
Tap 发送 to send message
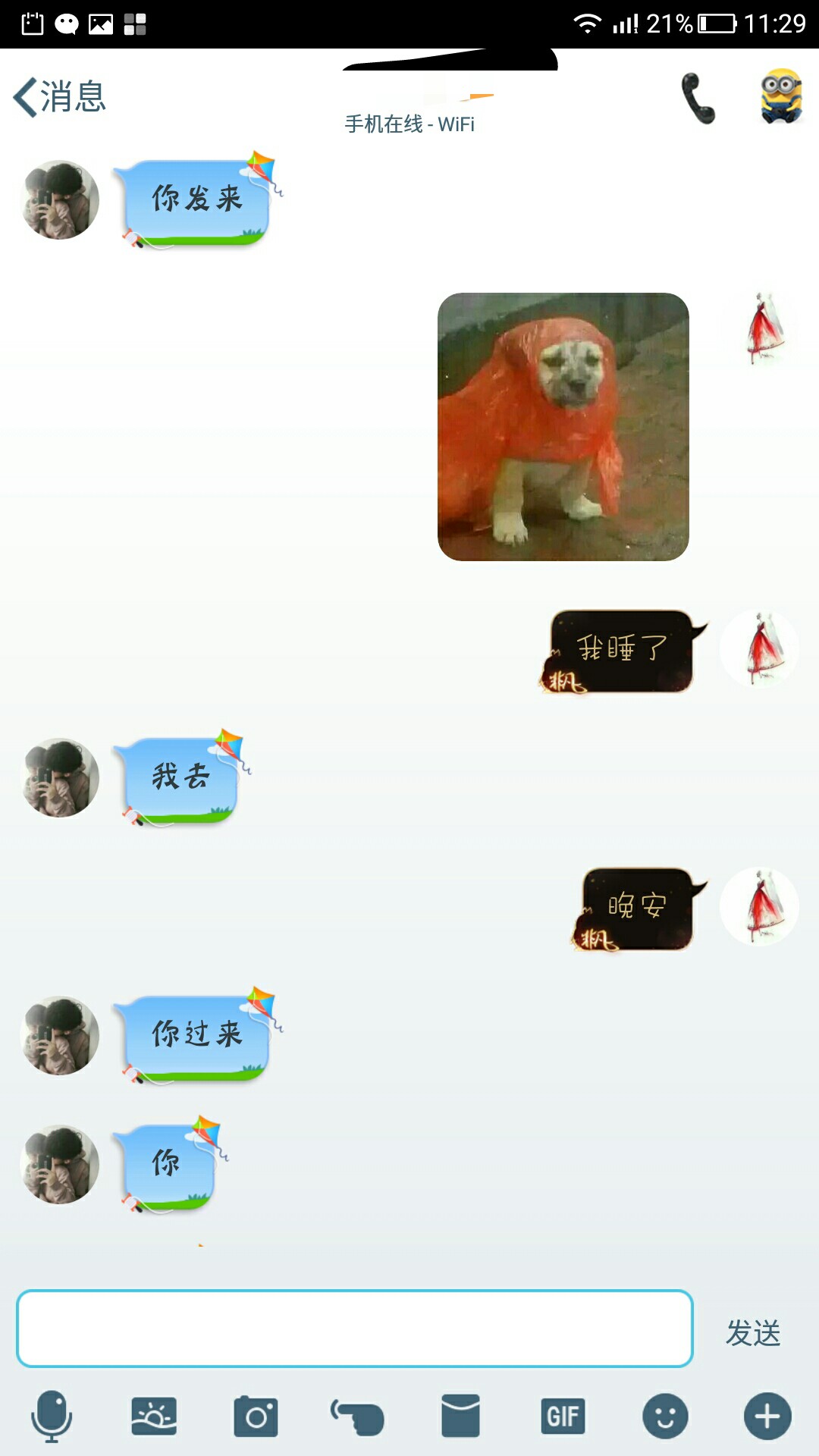[753, 1332]
